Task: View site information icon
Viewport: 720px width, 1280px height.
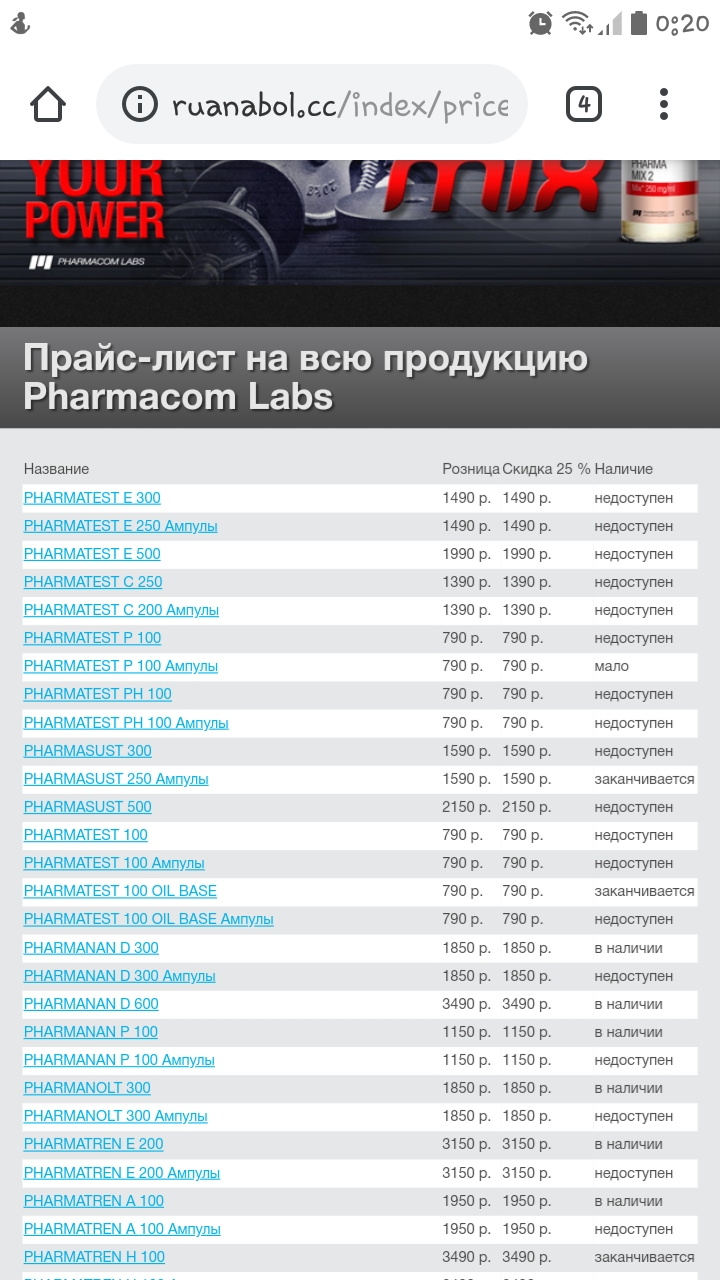Action: pyautogui.click(x=140, y=104)
